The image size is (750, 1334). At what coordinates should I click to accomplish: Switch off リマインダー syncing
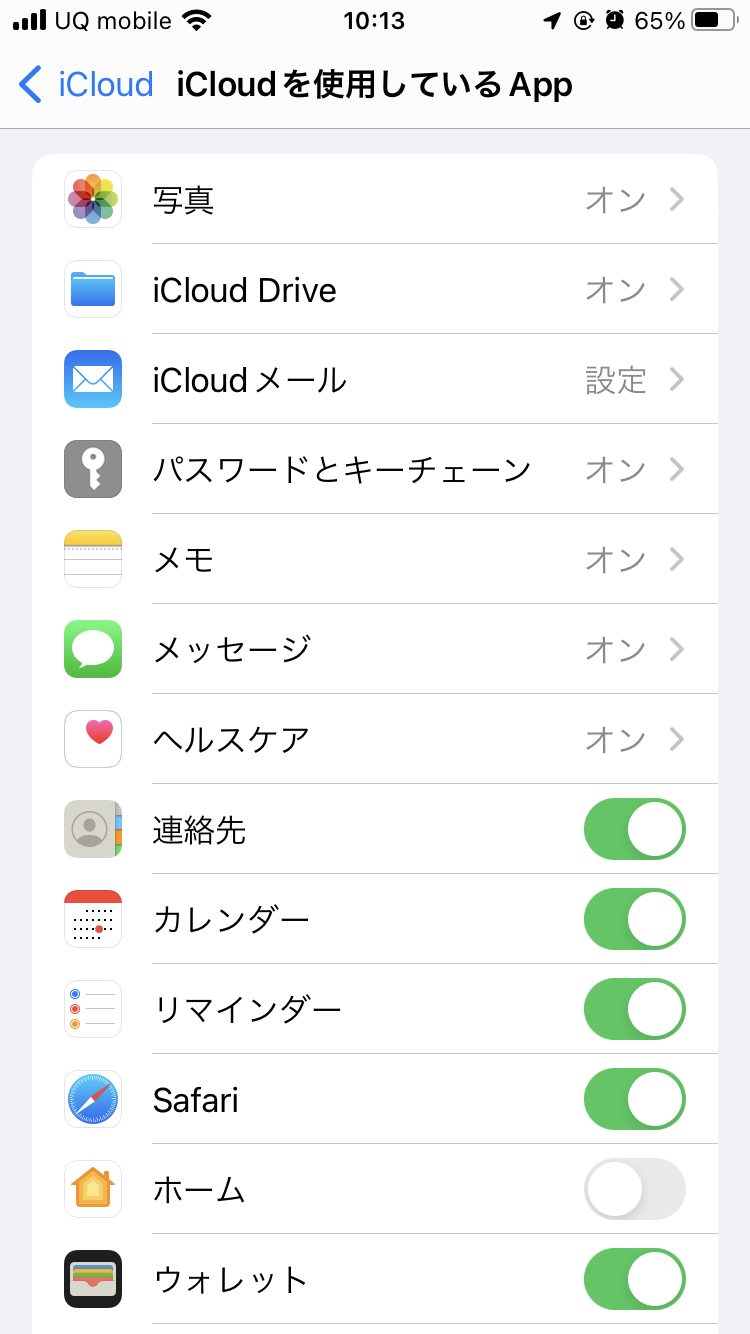pyautogui.click(x=634, y=1009)
